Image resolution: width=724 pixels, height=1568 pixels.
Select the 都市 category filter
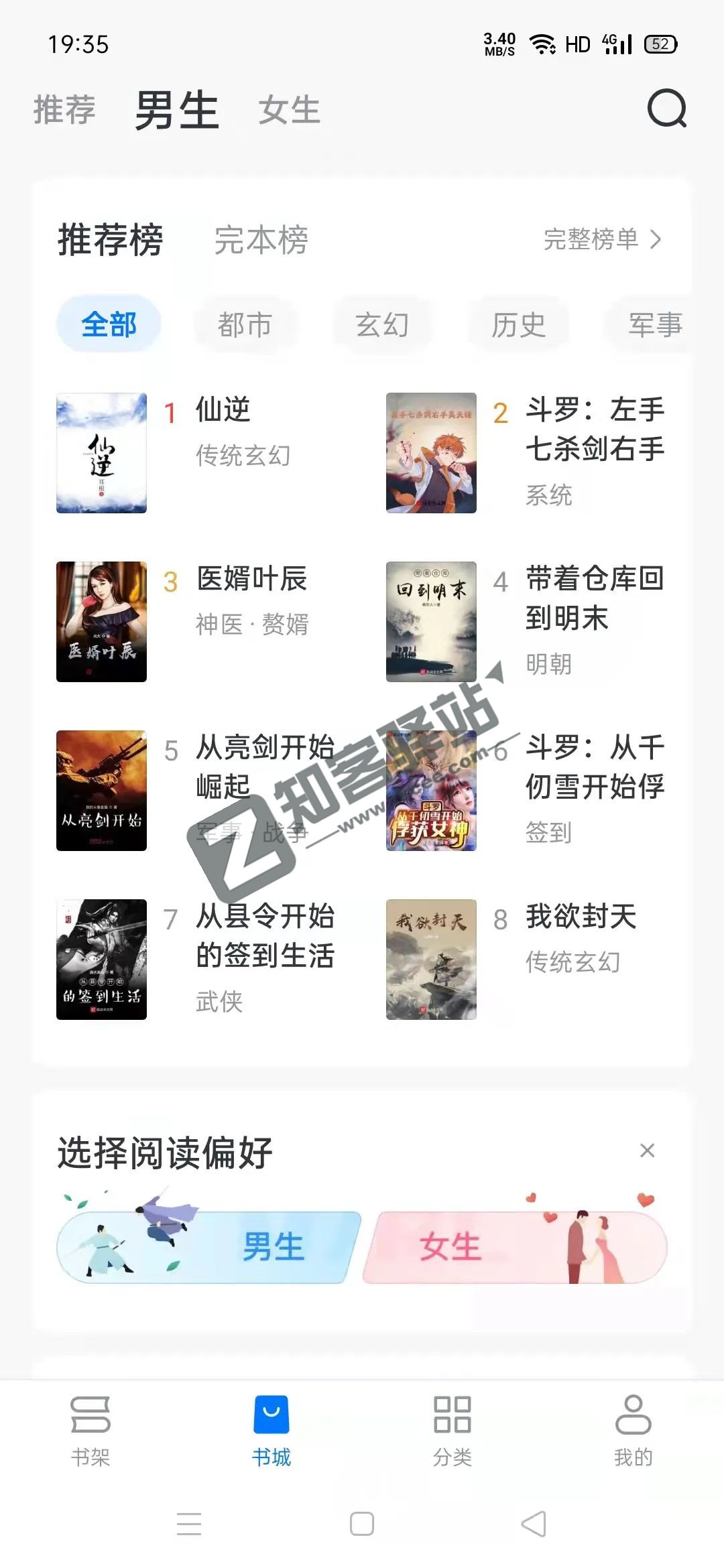[x=245, y=324]
